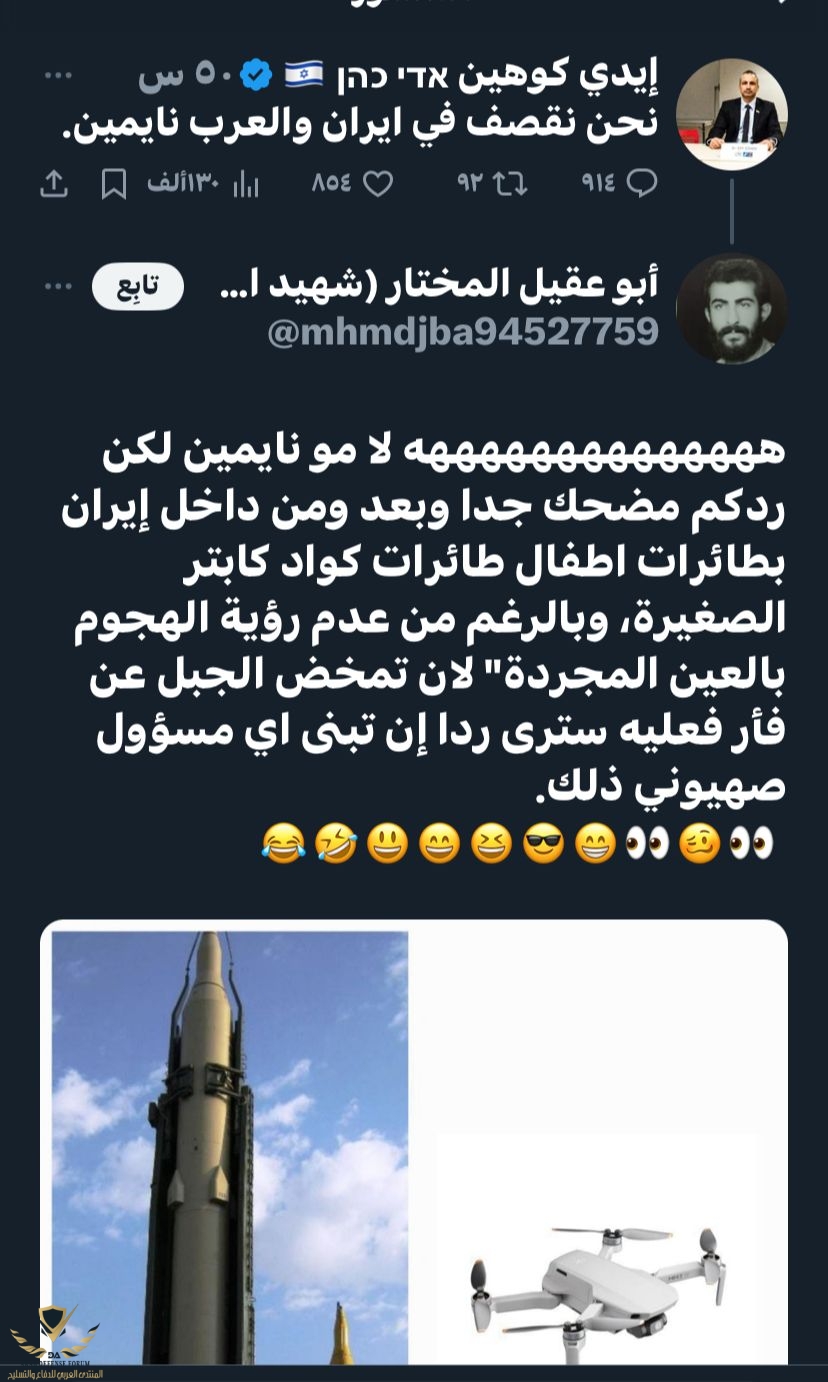
Task: Bookmark Edy Cohen's tweet
Action: click(114, 184)
